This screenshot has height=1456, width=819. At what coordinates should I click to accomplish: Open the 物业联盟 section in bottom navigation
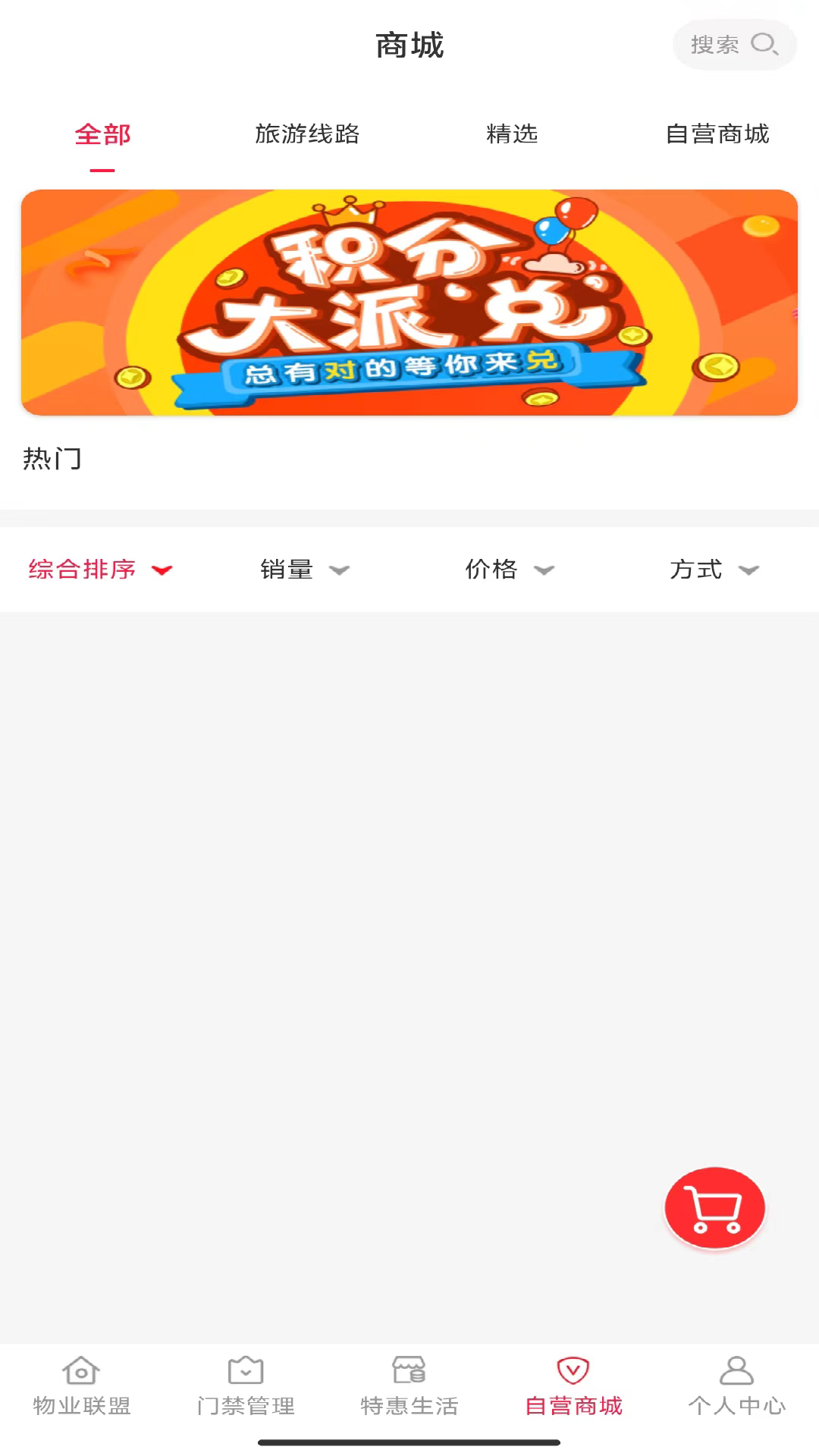pos(81,1394)
